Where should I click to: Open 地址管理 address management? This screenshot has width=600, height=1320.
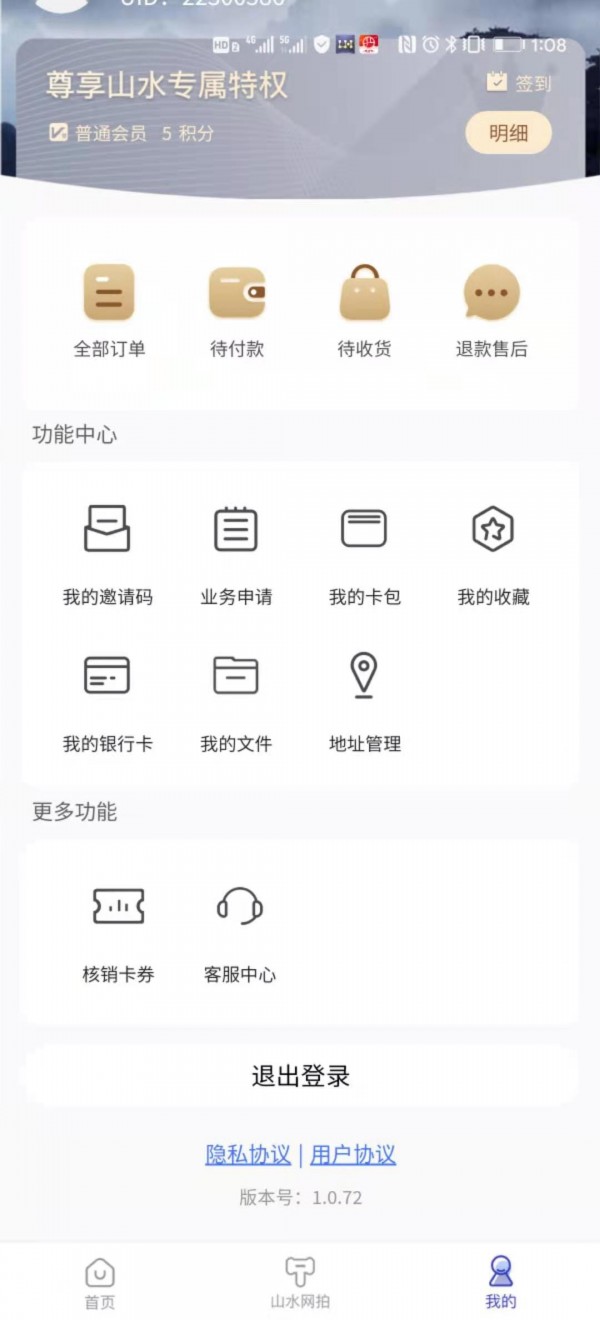(x=364, y=702)
